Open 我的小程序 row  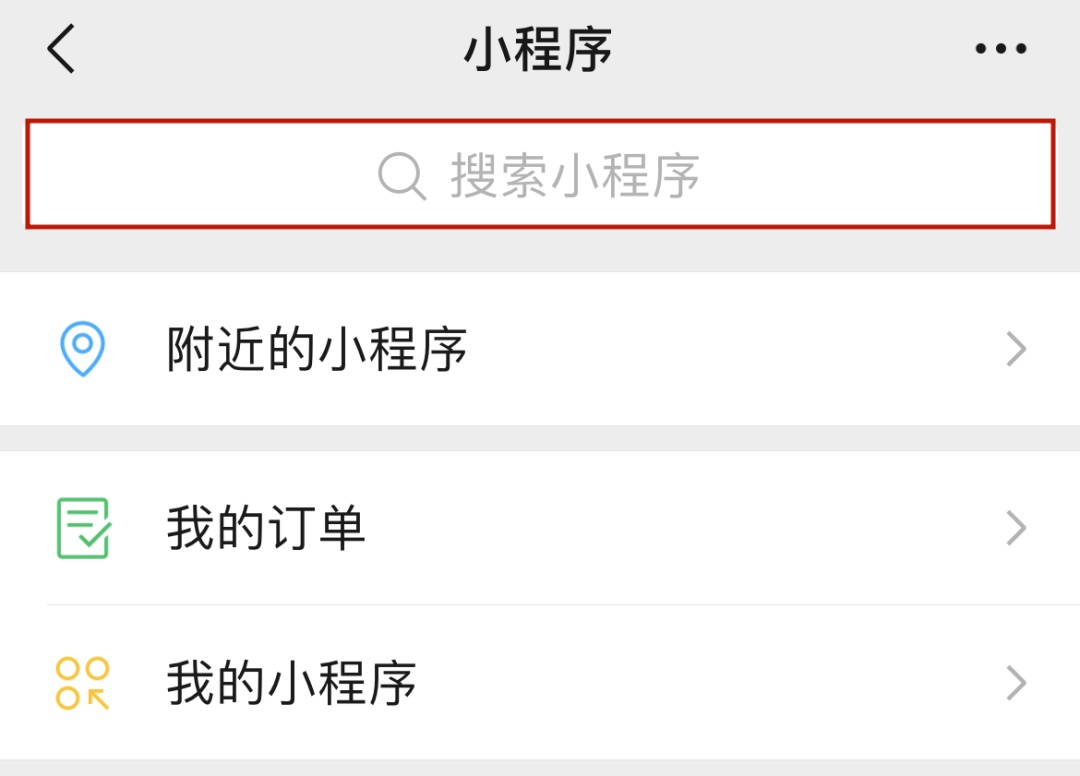pos(540,683)
